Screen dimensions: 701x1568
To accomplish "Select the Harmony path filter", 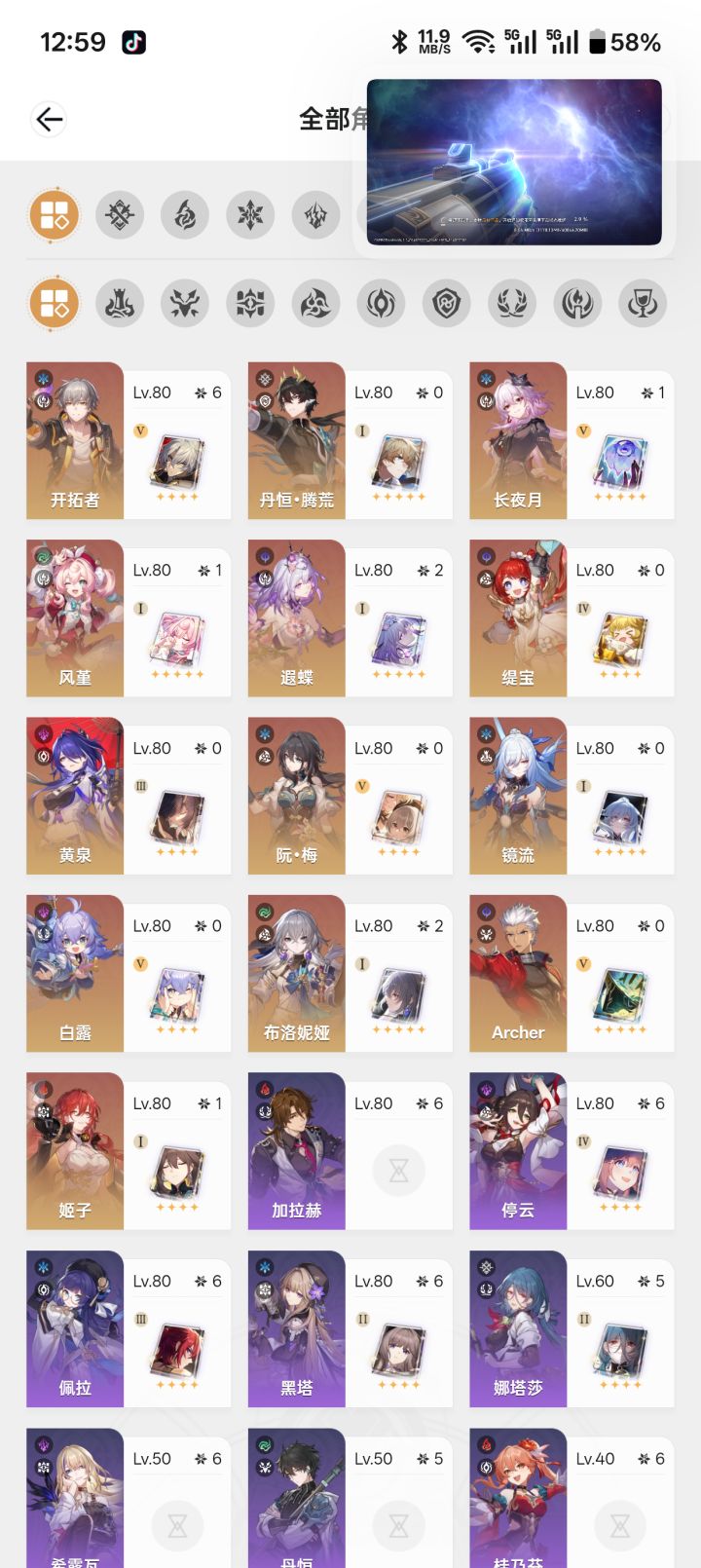I will (314, 303).
